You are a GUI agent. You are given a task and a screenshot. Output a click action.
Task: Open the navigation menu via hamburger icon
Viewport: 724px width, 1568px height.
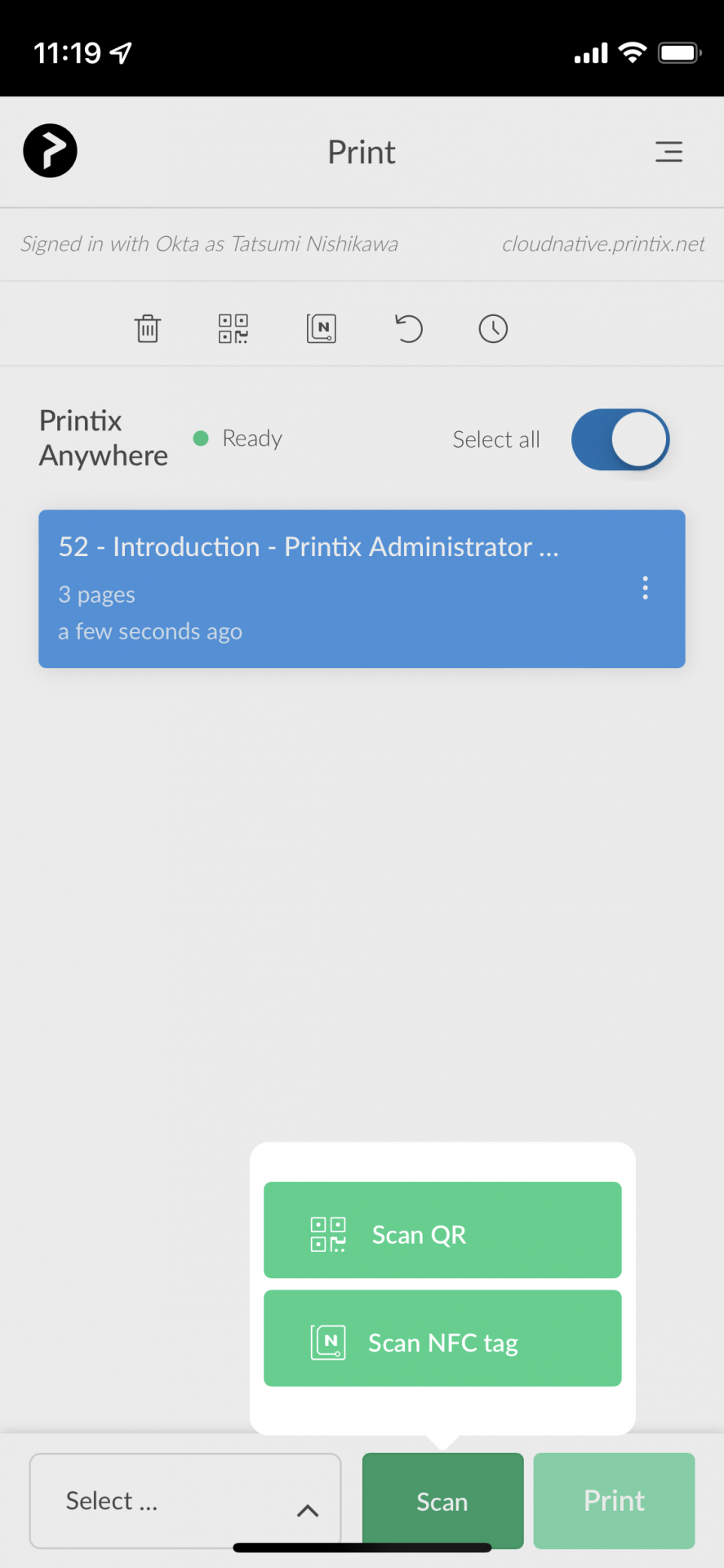tap(669, 152)
